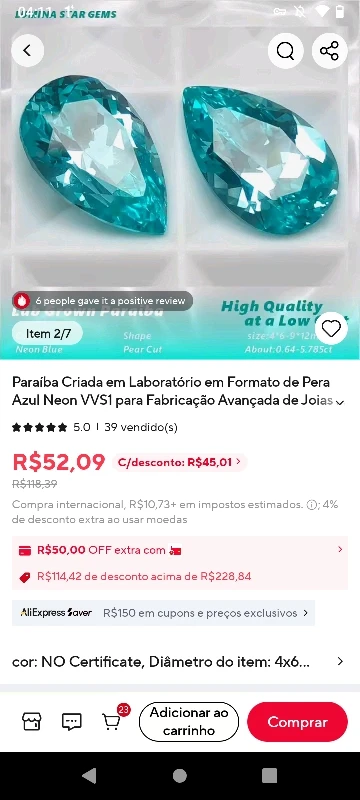360x800 pixels.
Task: Expand the full product title
Action: (340, 402)
